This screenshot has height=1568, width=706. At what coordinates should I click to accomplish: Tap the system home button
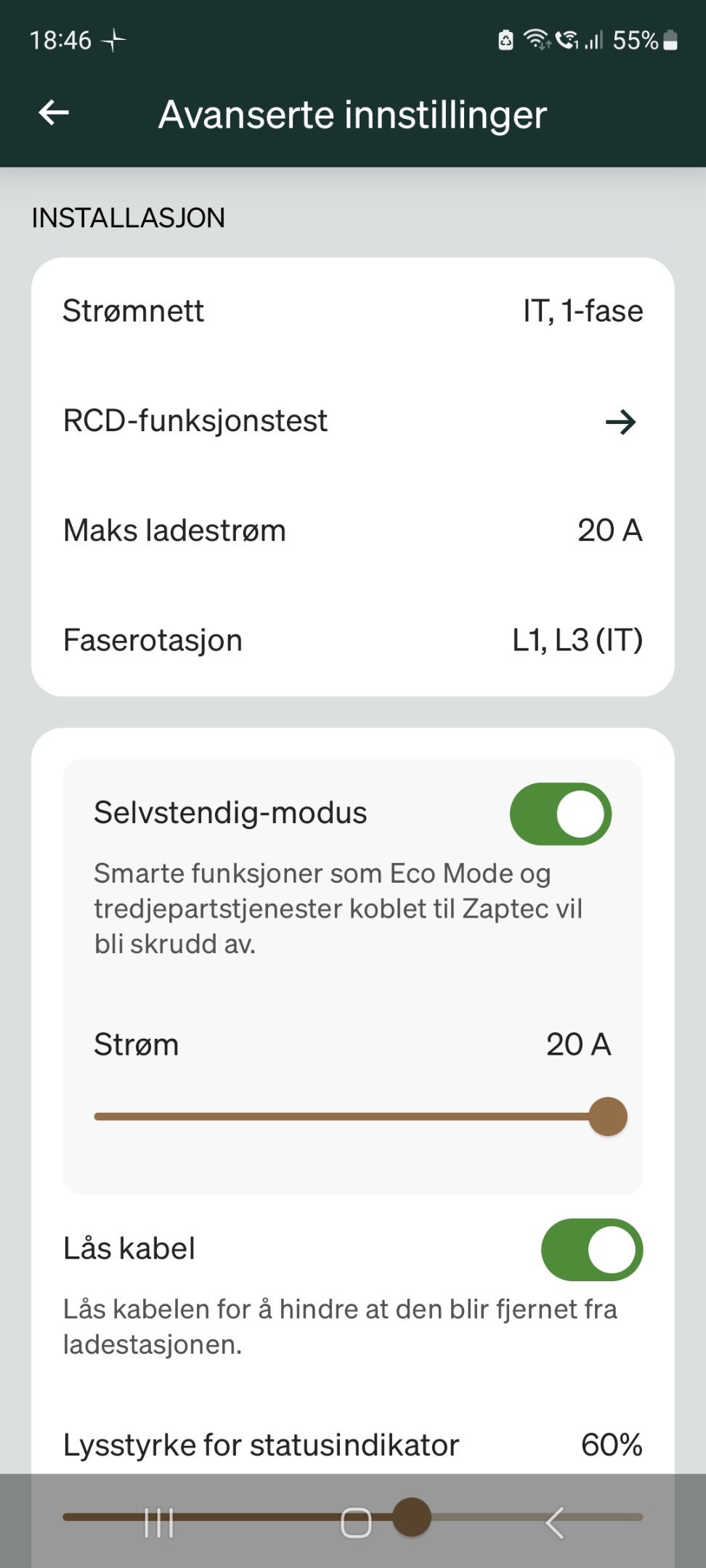click(x=356, y=1523)
